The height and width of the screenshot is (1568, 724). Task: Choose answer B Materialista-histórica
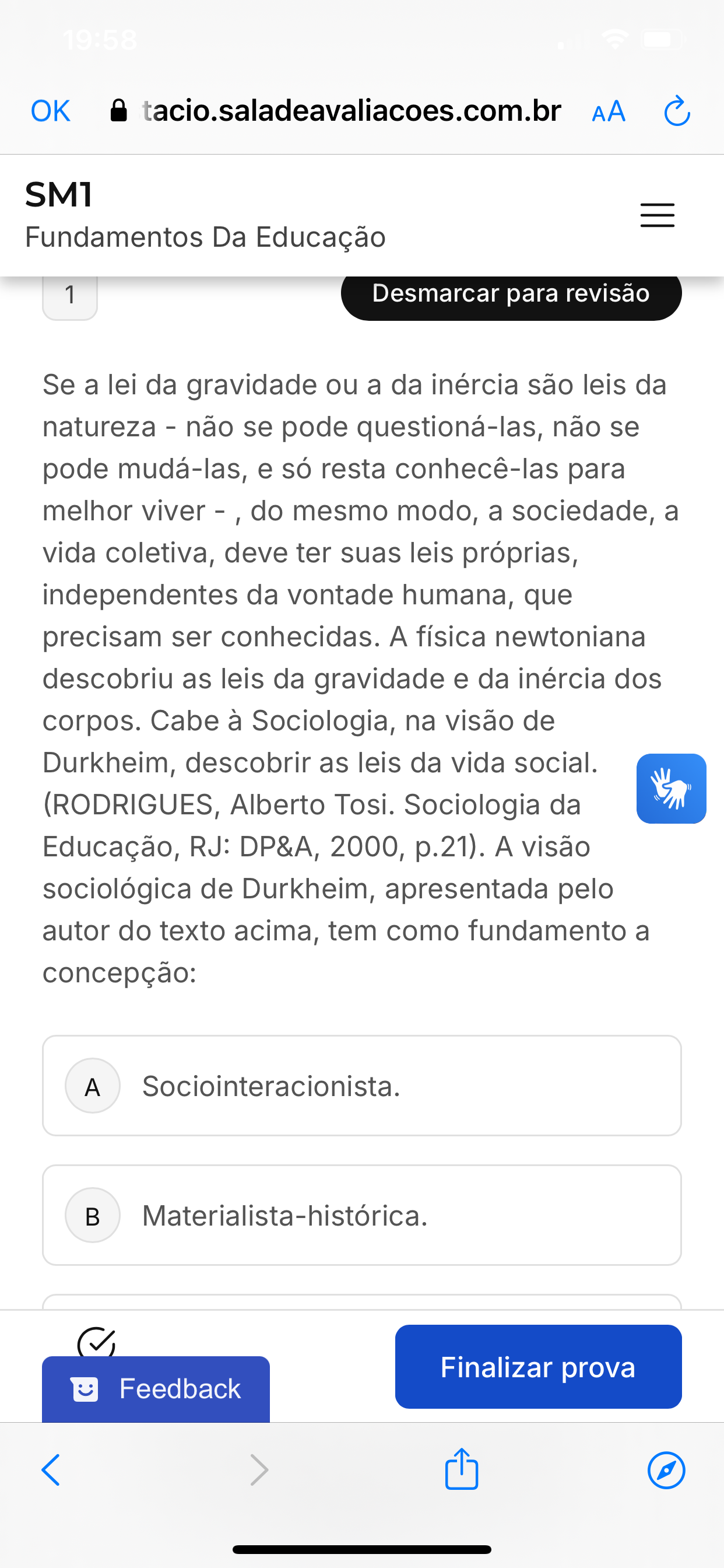coord(361,1216)
